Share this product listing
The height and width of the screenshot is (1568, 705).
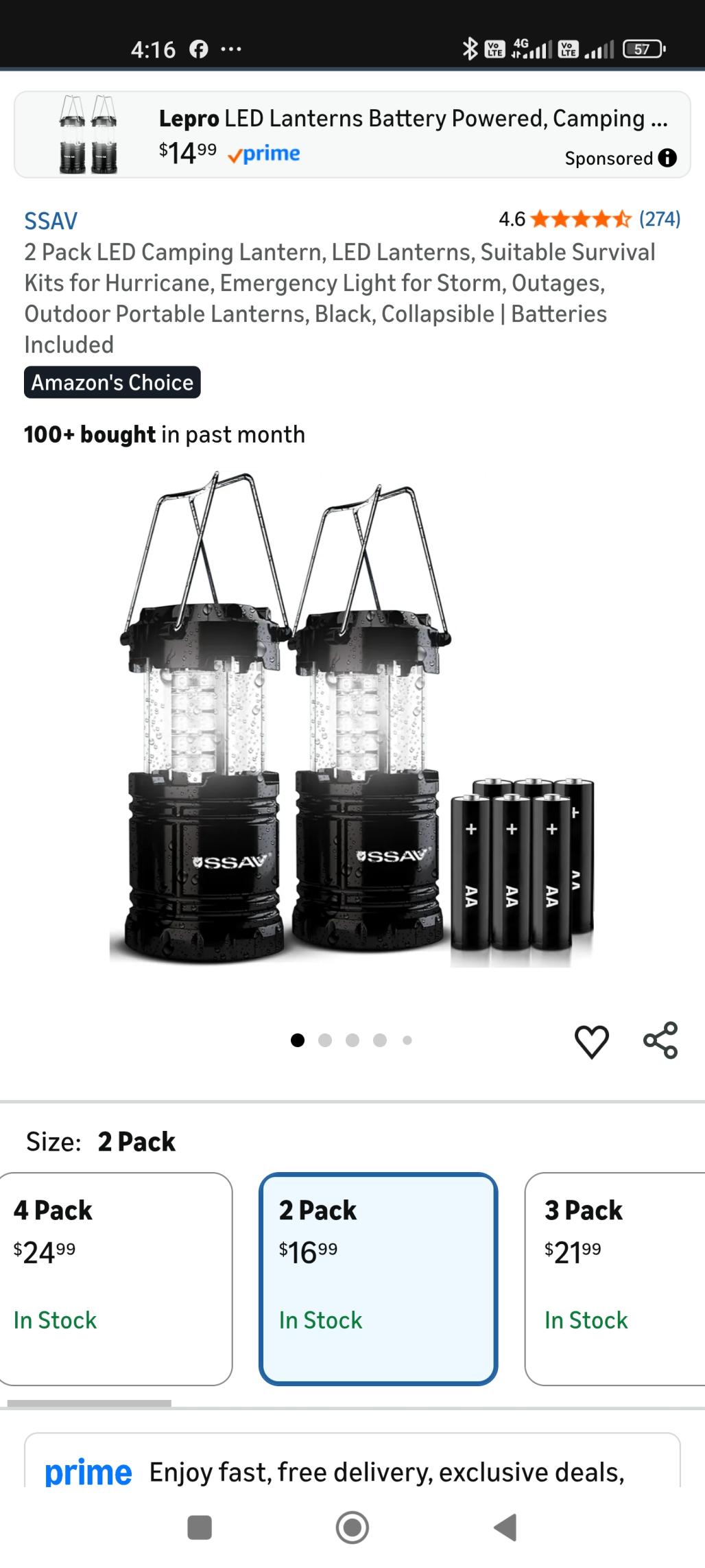tap(660, 1040)
